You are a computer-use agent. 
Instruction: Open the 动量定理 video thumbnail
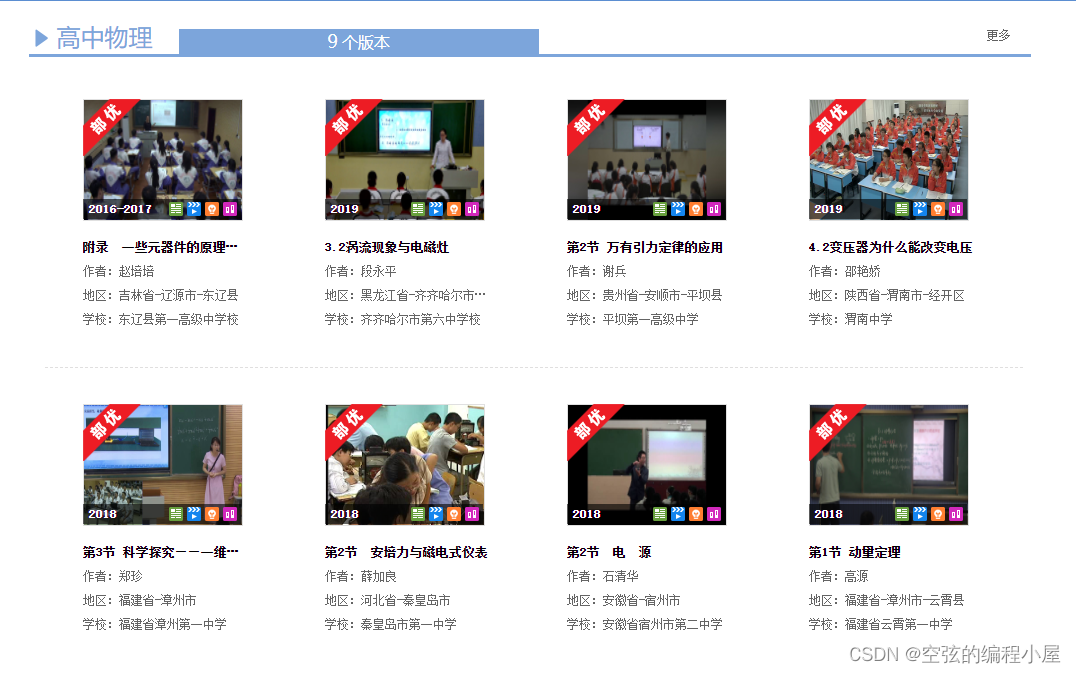(888, 464)
